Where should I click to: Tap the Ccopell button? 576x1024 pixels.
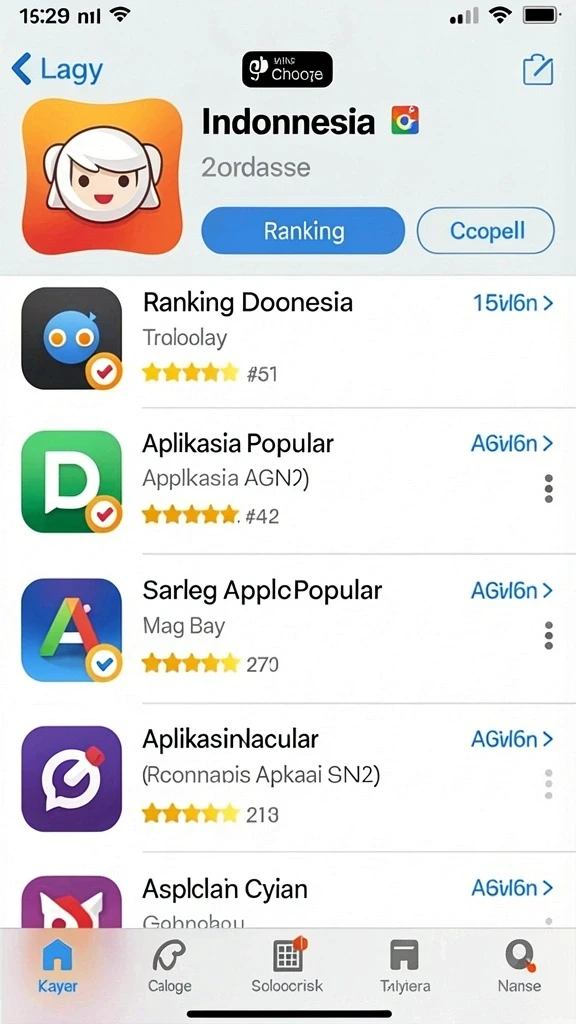(x=486, y=231)
